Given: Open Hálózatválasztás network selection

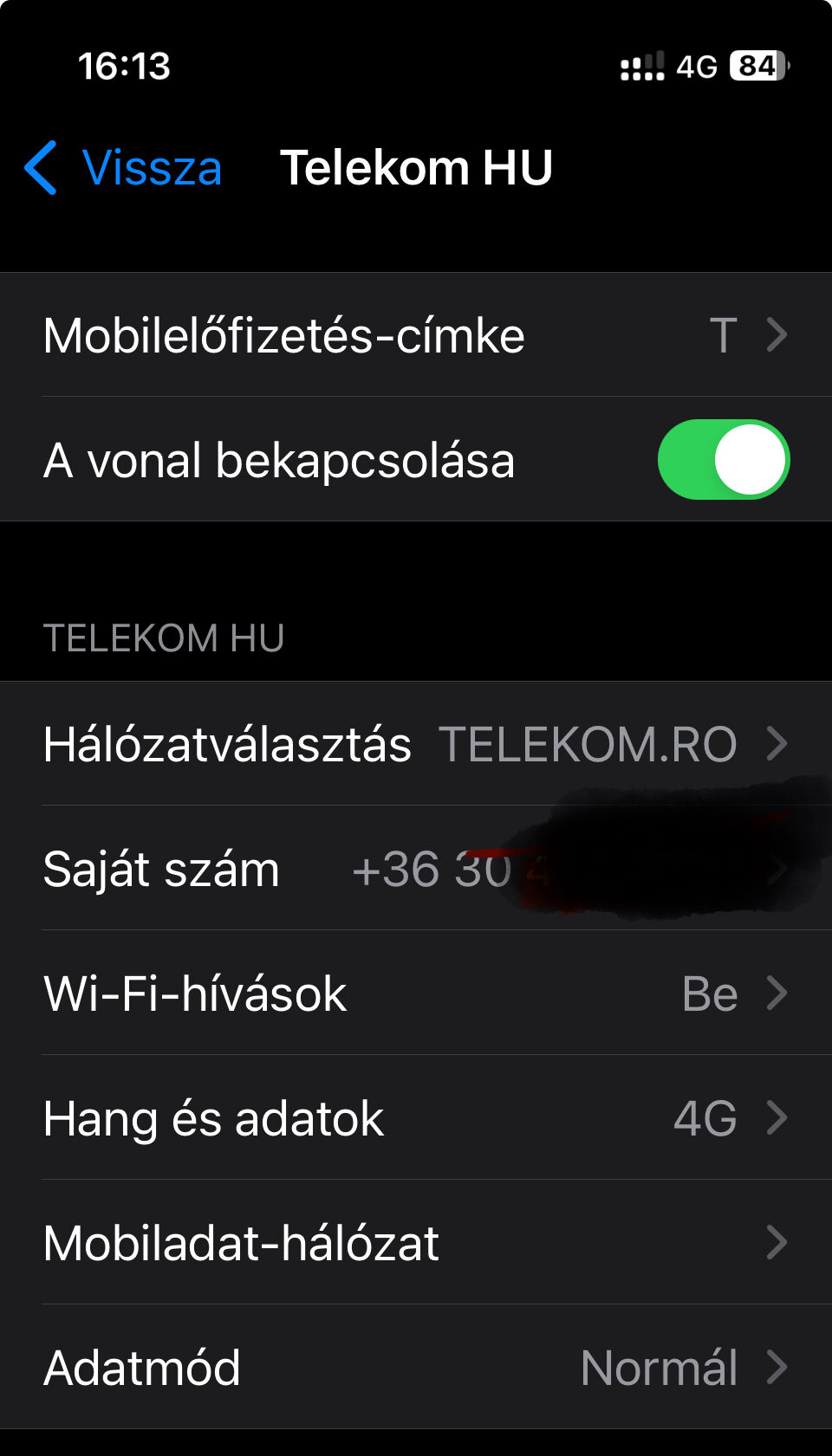Looking at the screenshot, I should coord(416,744).
